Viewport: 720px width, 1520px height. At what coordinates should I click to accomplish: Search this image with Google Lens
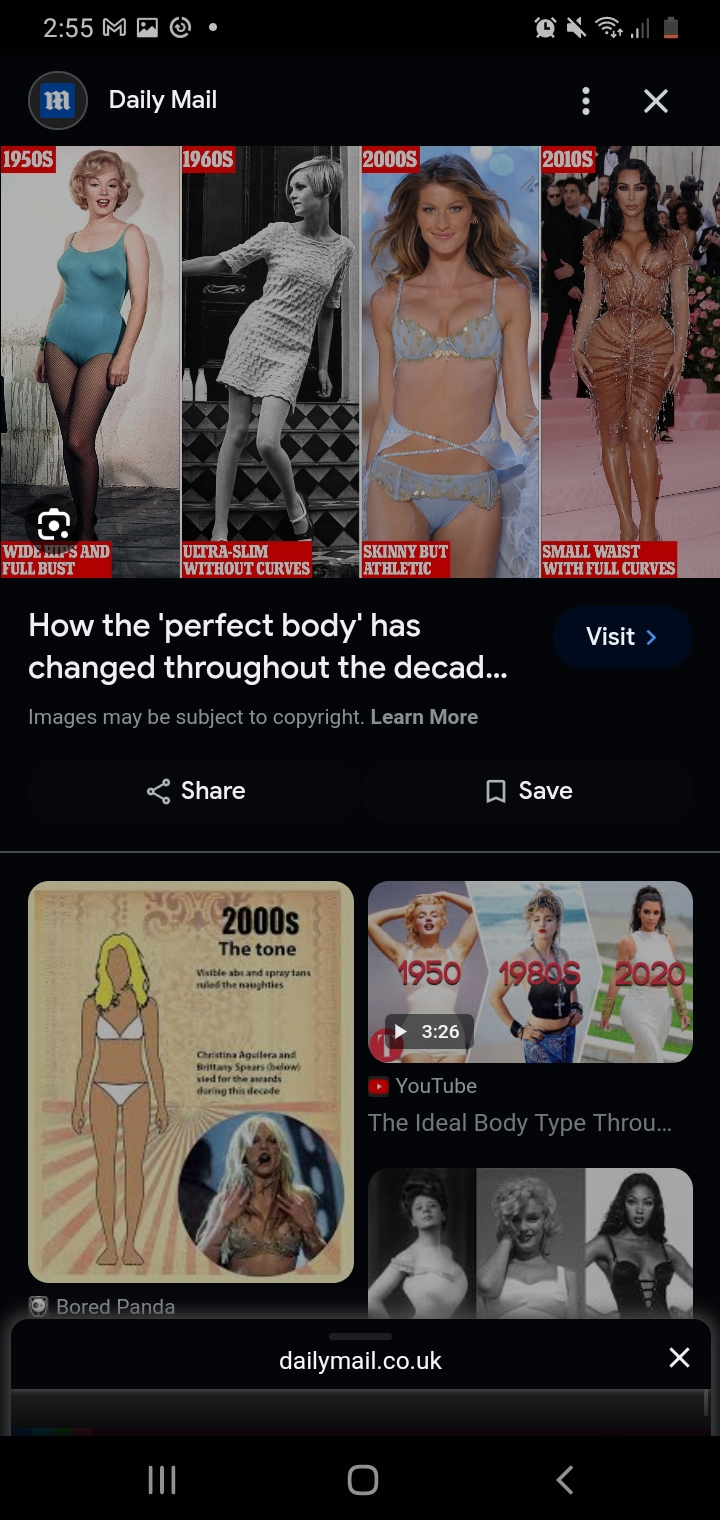[x=53, y=524]
